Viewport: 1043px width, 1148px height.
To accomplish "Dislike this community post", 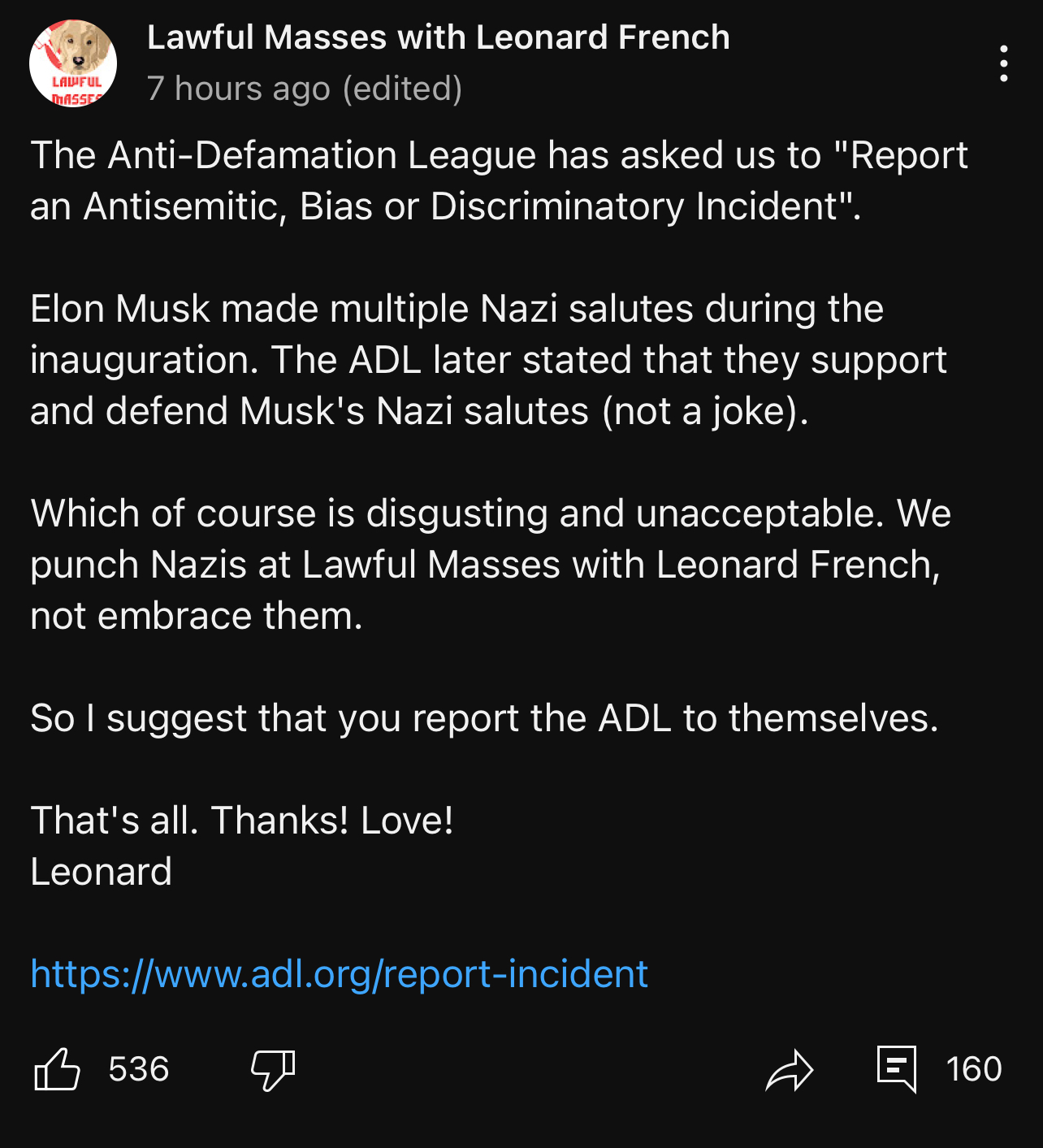I will tap(273, 1069).
